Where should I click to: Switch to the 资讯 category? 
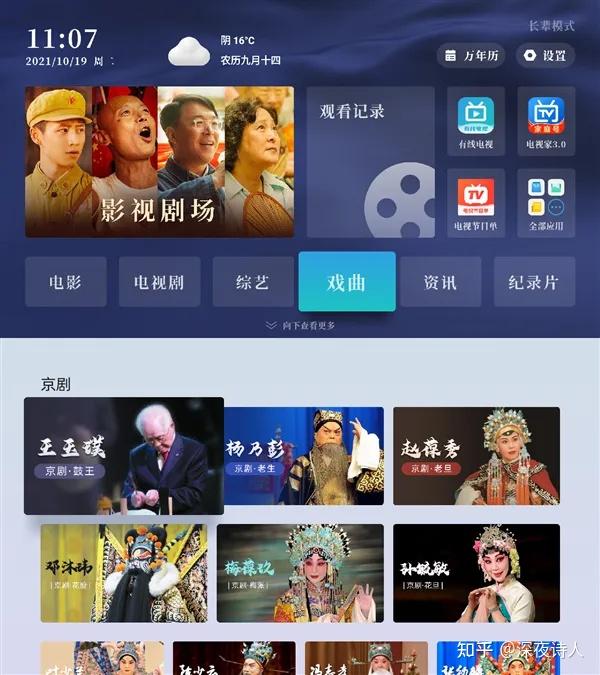(440, 282)
